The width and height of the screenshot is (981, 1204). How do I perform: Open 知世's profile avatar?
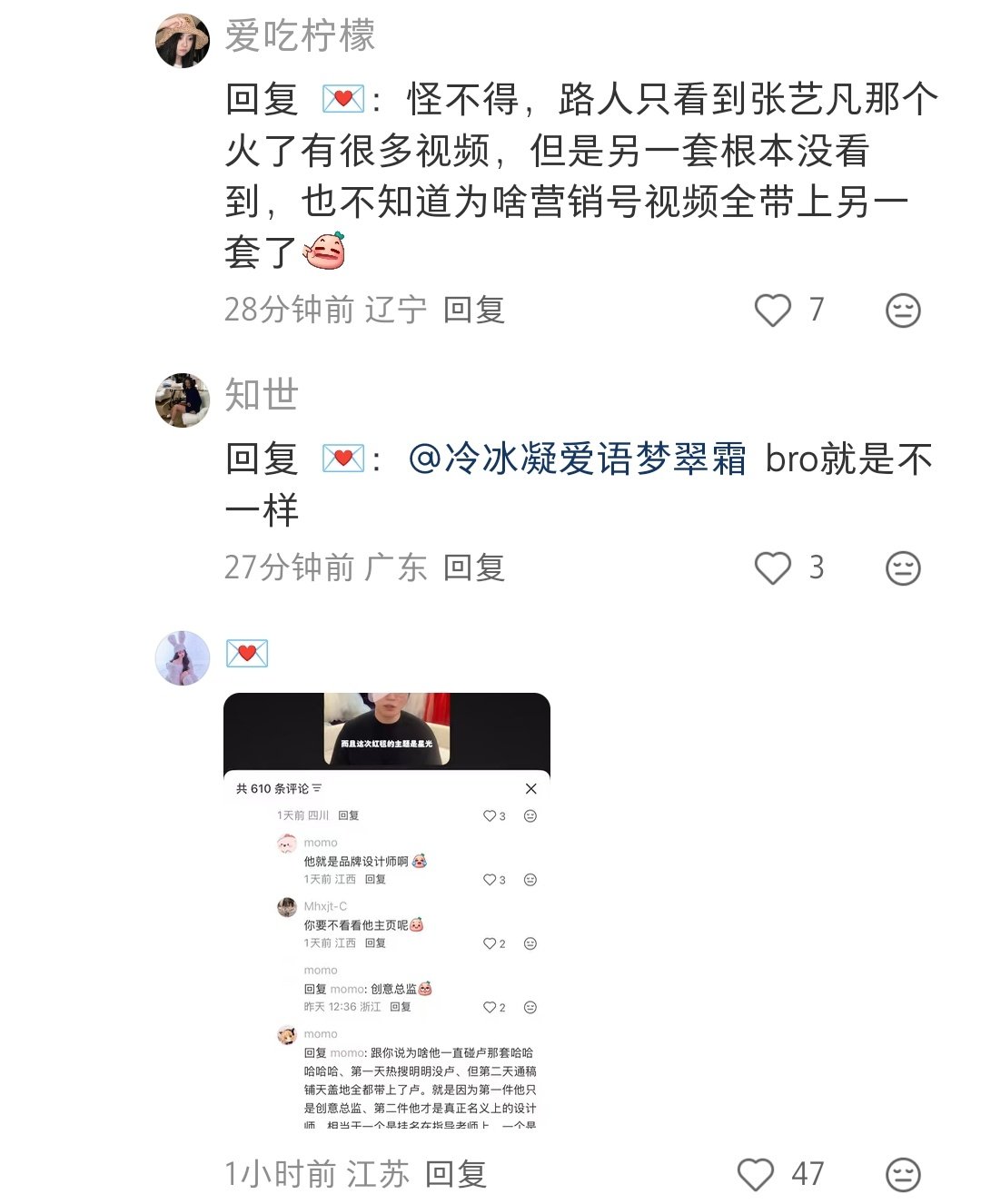click(x=183, y=400)
